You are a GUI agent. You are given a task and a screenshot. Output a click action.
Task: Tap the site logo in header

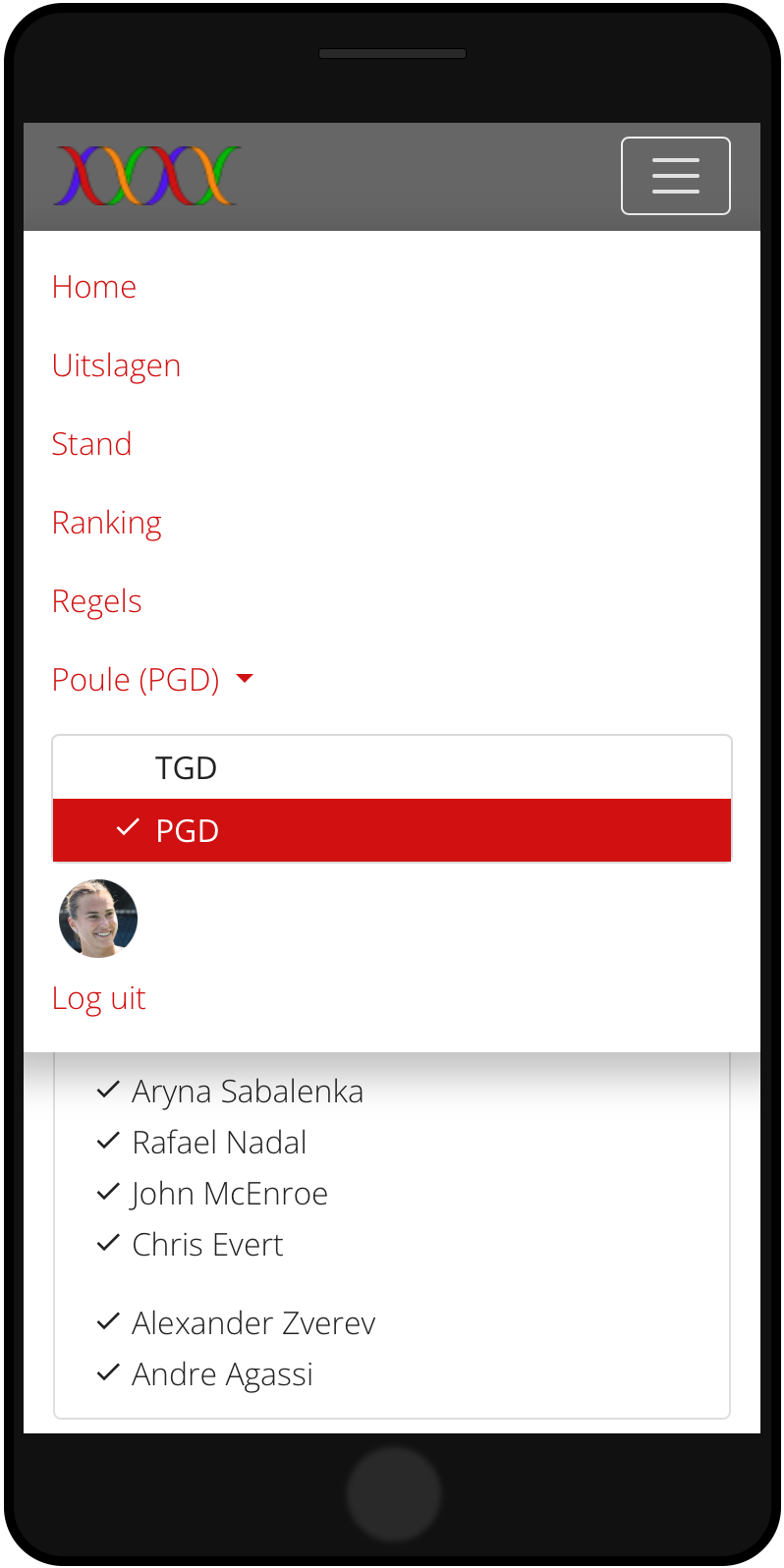(x=147, y=176)
